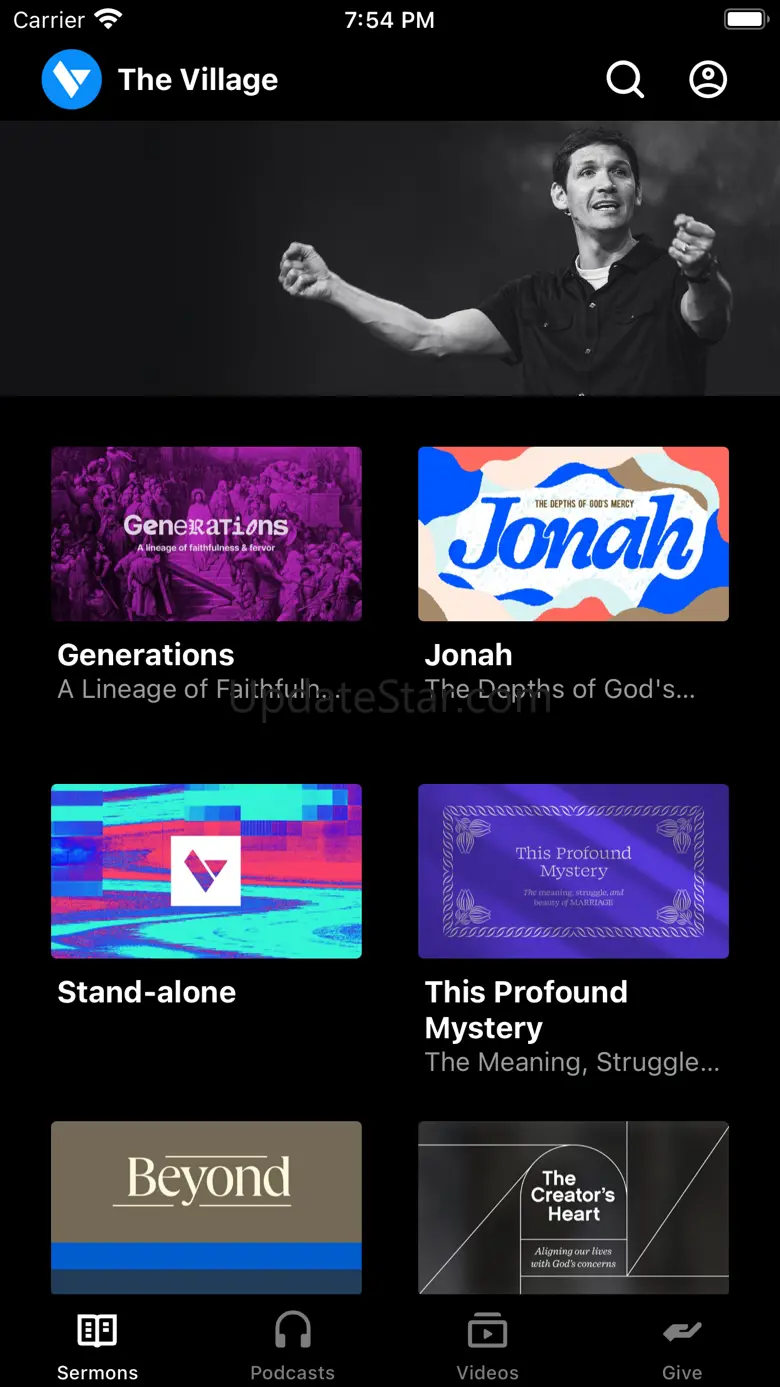Open the Beyond sermon series
The image size is (780, 1387).
click(x=207, y=1207)
